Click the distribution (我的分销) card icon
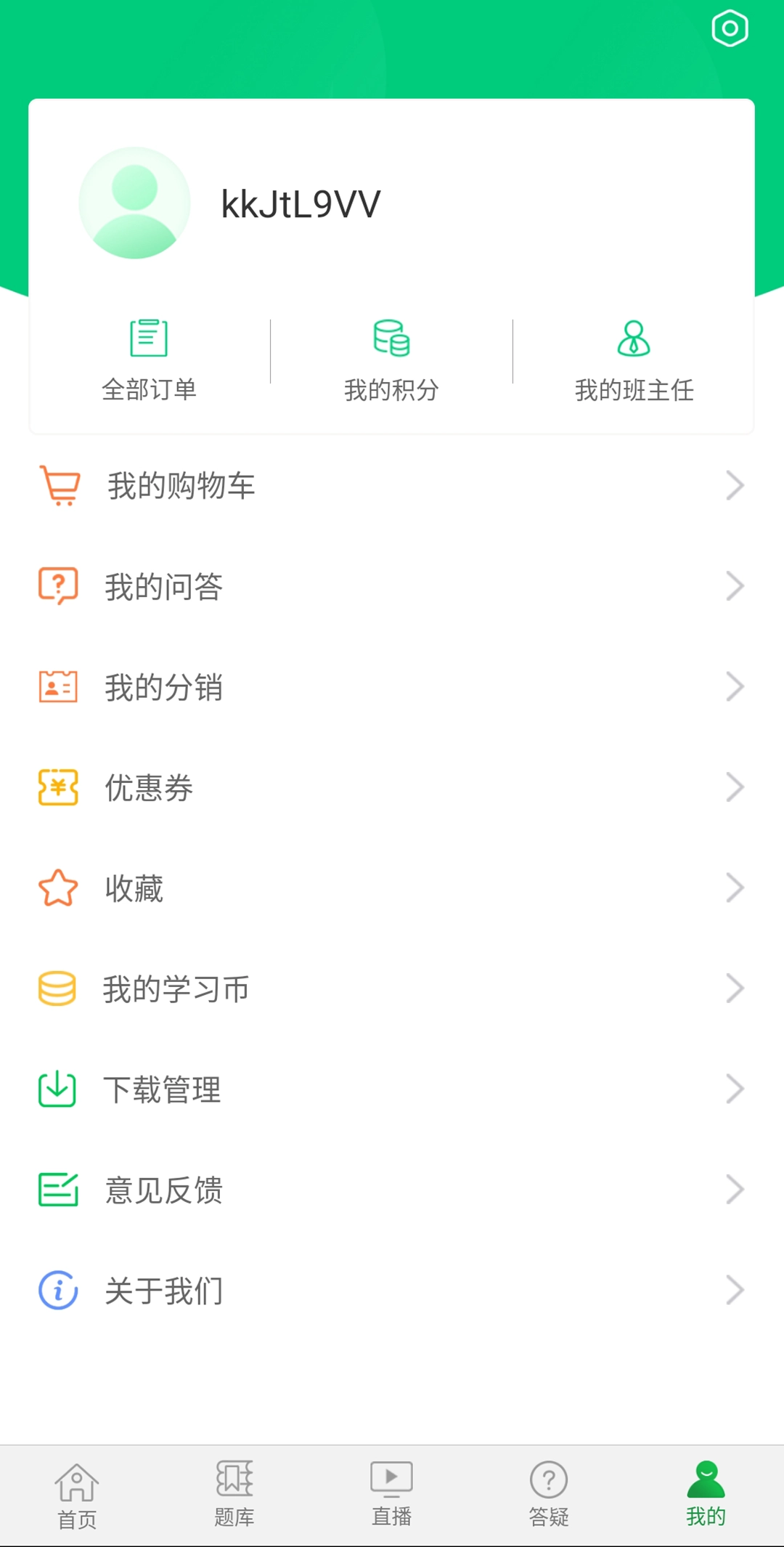This screenshot has width=784, height=1547. (58, 686)
